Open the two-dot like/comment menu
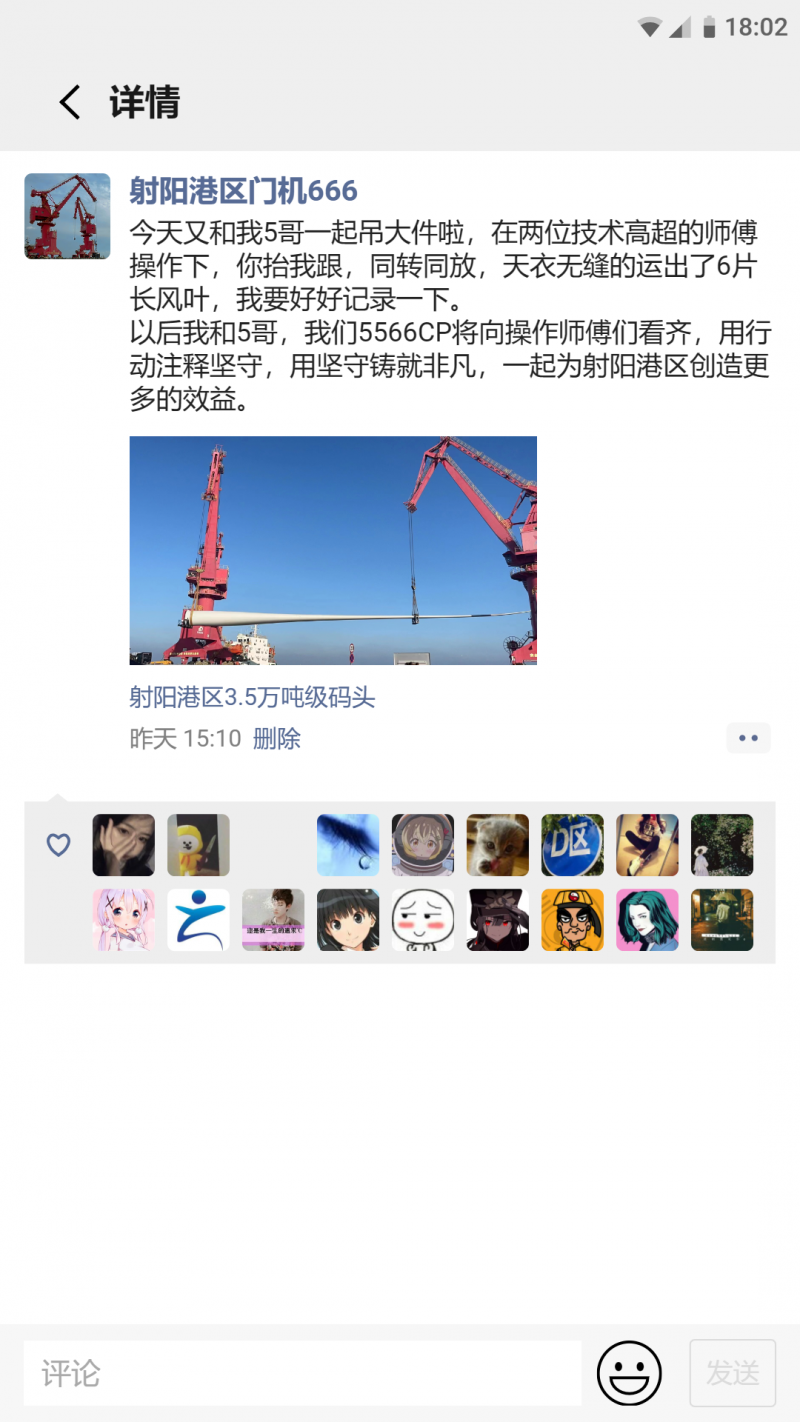The height and width of the screenshot is (1422, 800). click(748, 739)
